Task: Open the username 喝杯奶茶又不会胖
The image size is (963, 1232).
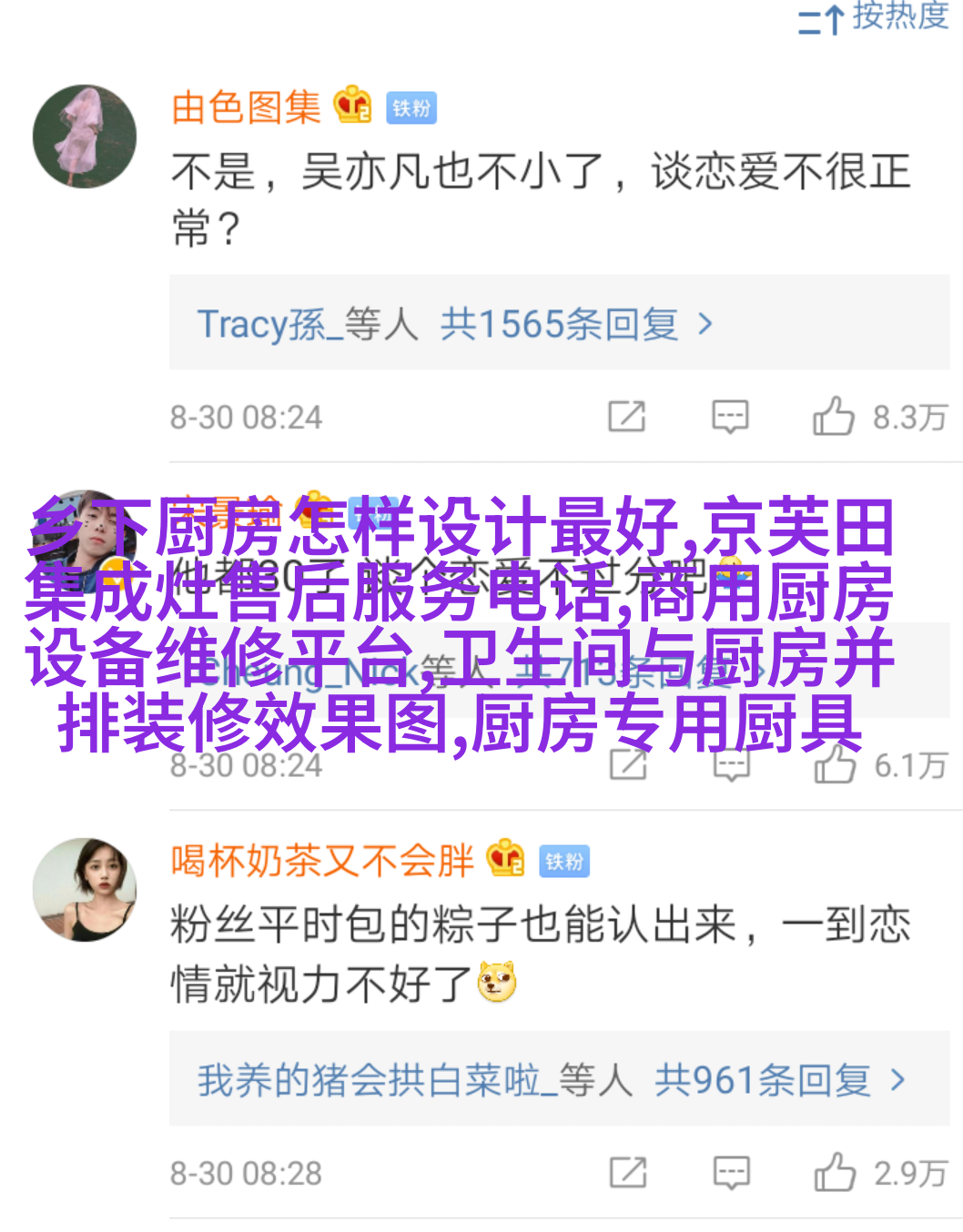Action: [322, 860]
